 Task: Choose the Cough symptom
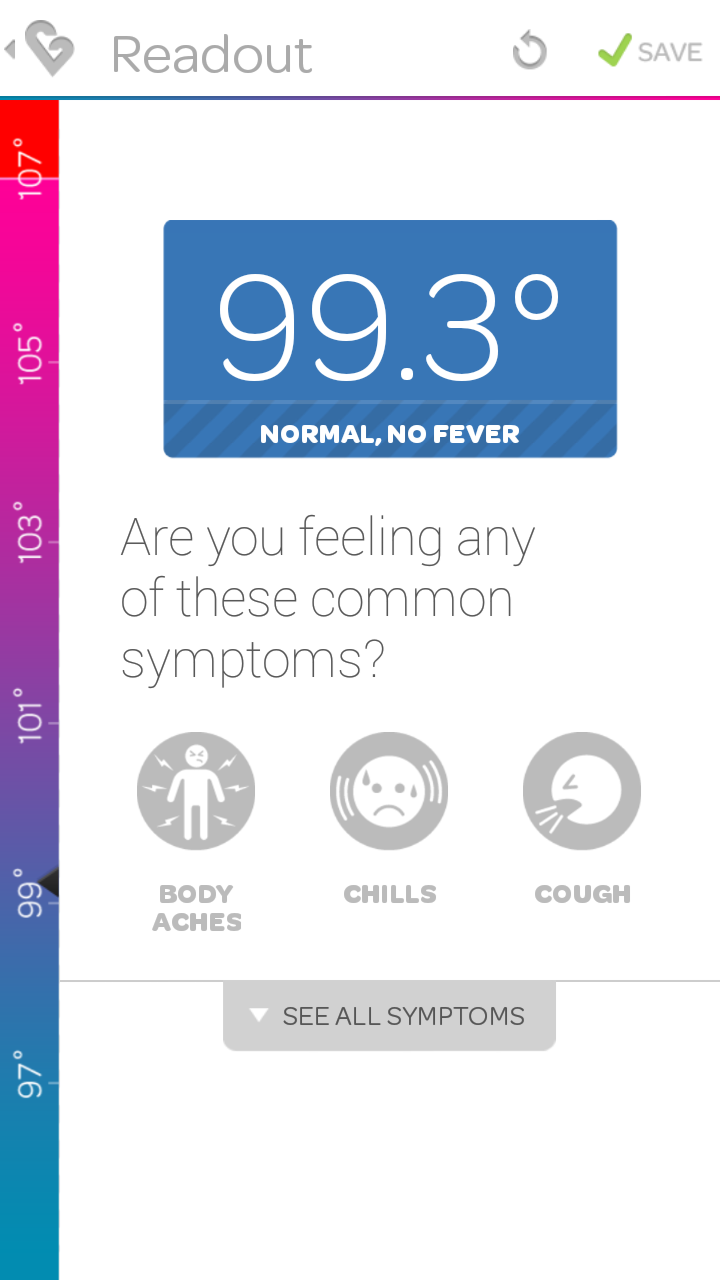[x=582, y=792]
